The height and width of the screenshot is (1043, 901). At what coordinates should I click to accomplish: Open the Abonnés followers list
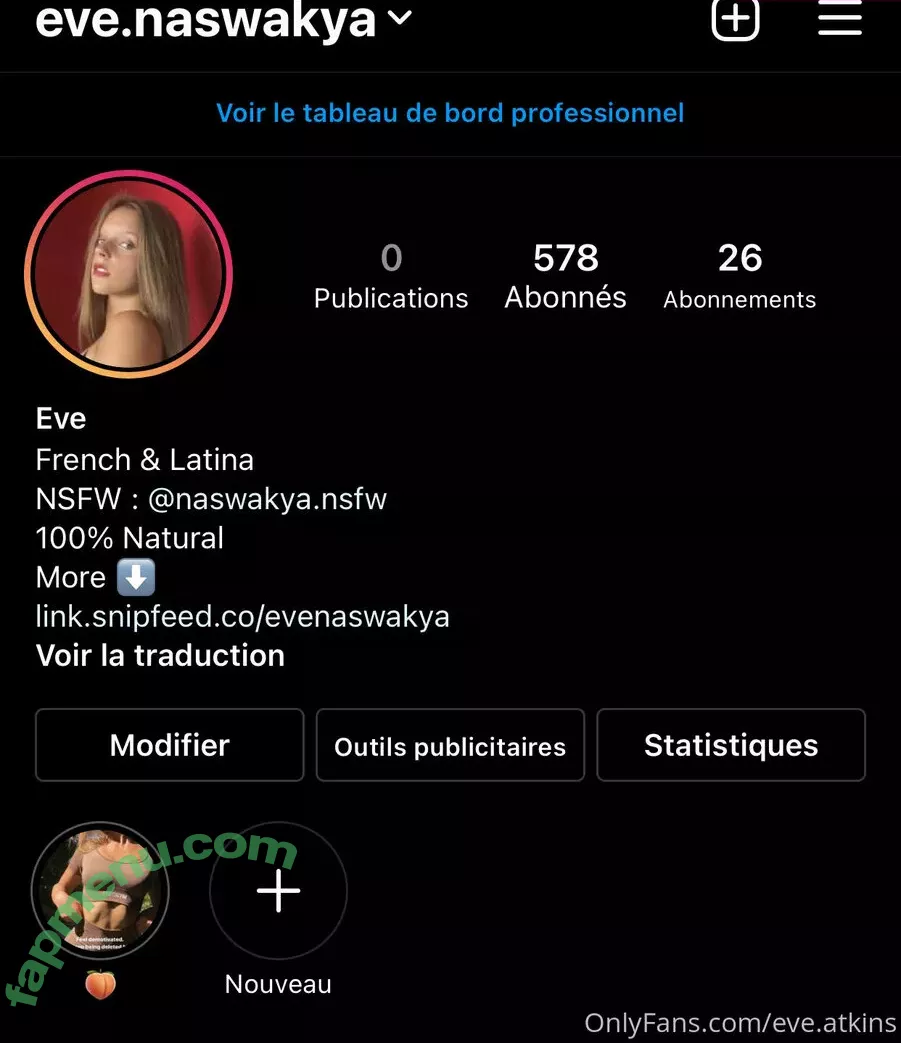pos(565,275)
